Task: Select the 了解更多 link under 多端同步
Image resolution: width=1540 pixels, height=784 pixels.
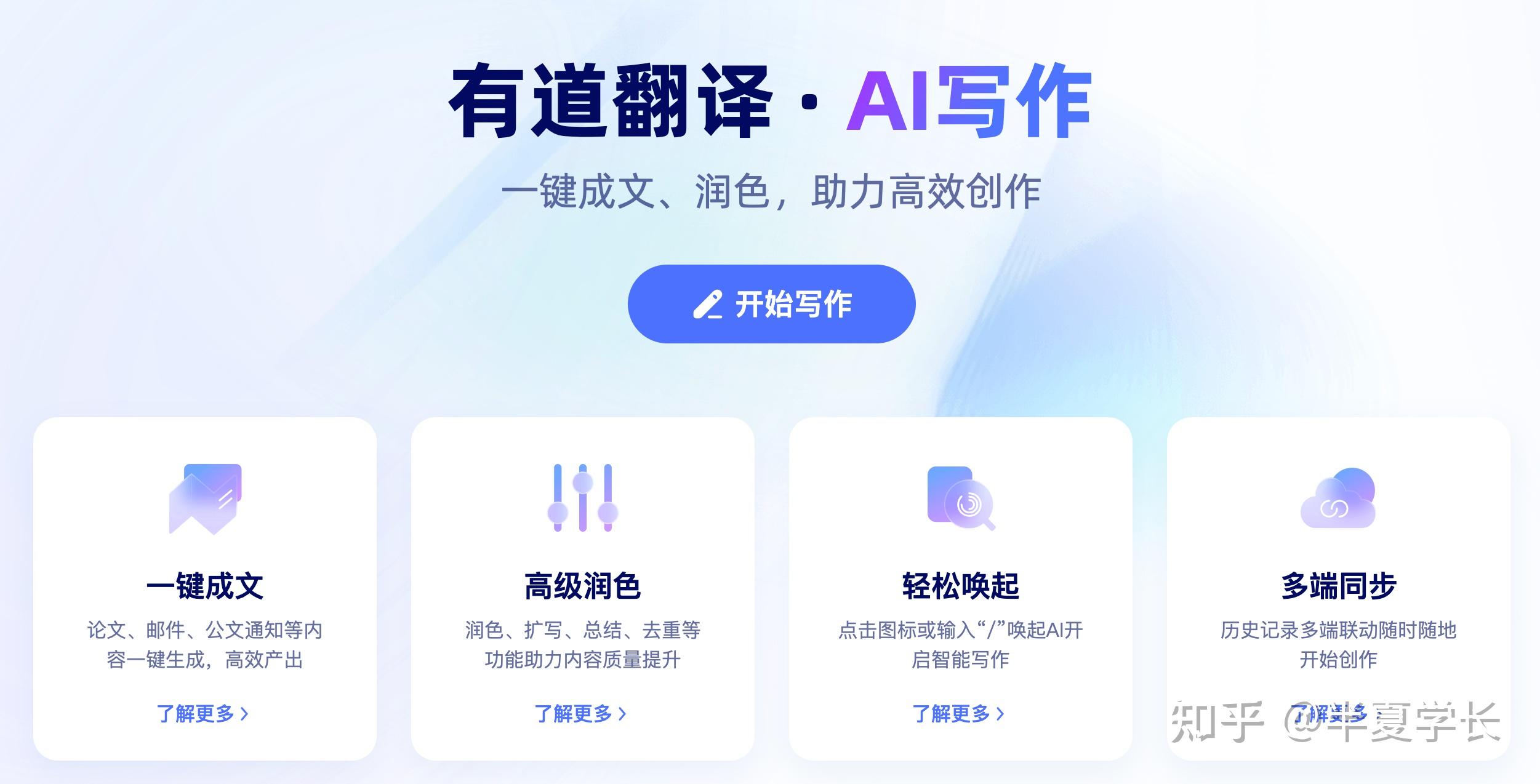Action: pos(1329,714)
